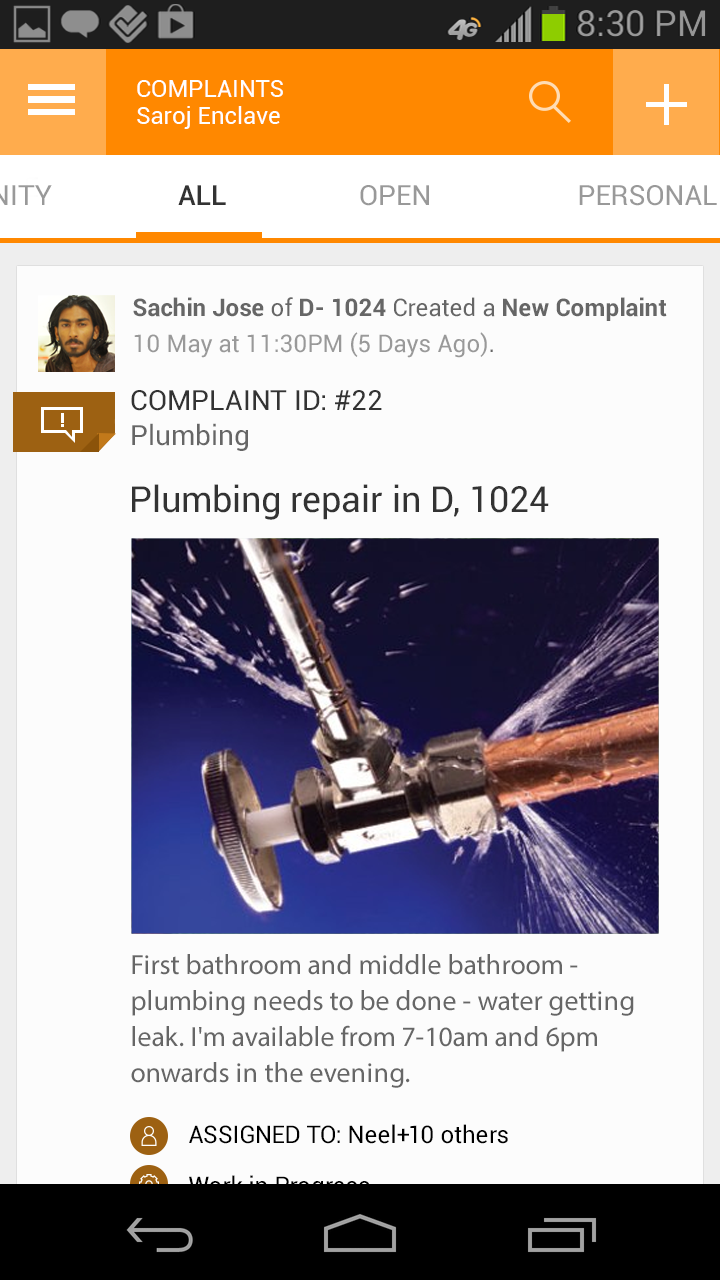Open the Plumbing repair in D, 1024 complaint
Image resolution: width=720 pixels, height=1280 pixels.
click(x=339, y=499)
